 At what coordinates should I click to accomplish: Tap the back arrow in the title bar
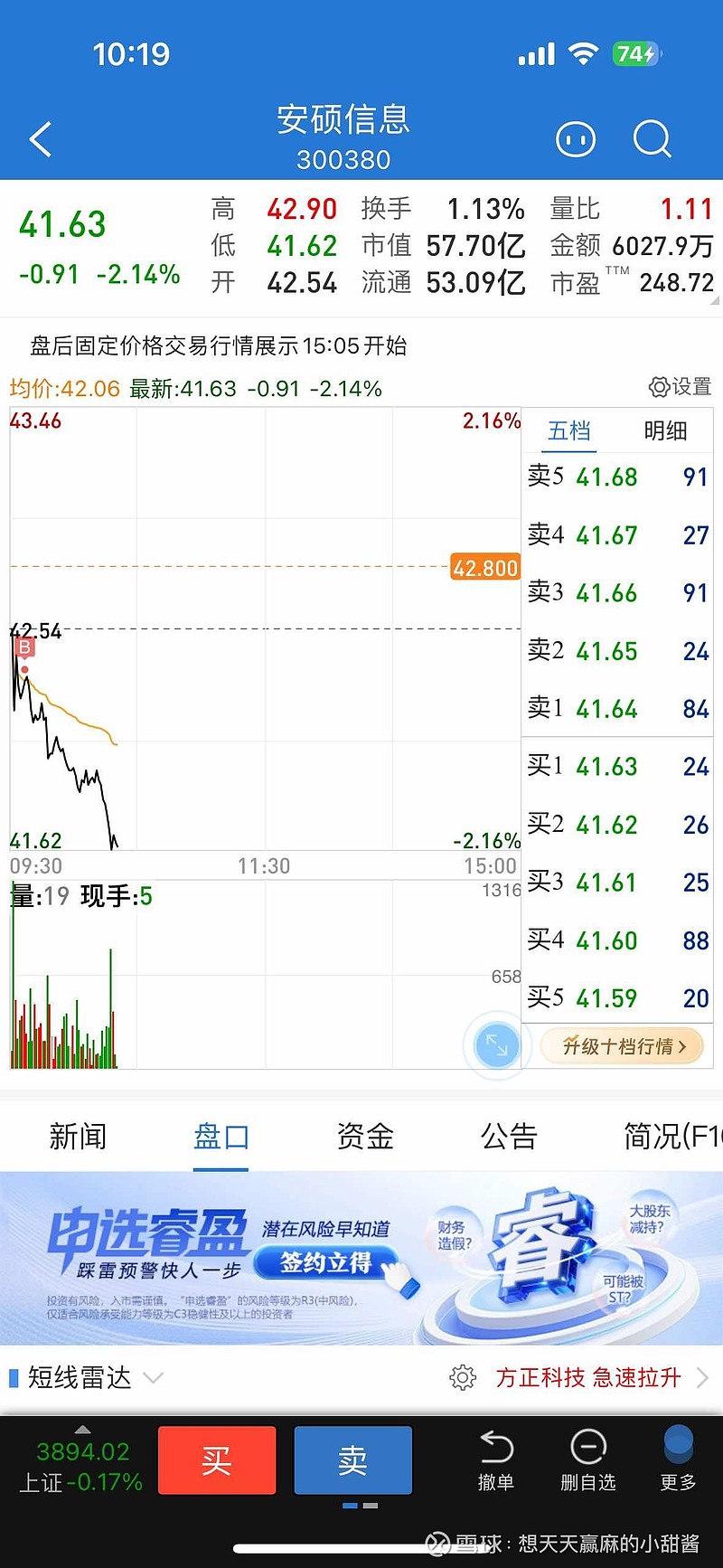pyautogui.click(x=38, y=137)
